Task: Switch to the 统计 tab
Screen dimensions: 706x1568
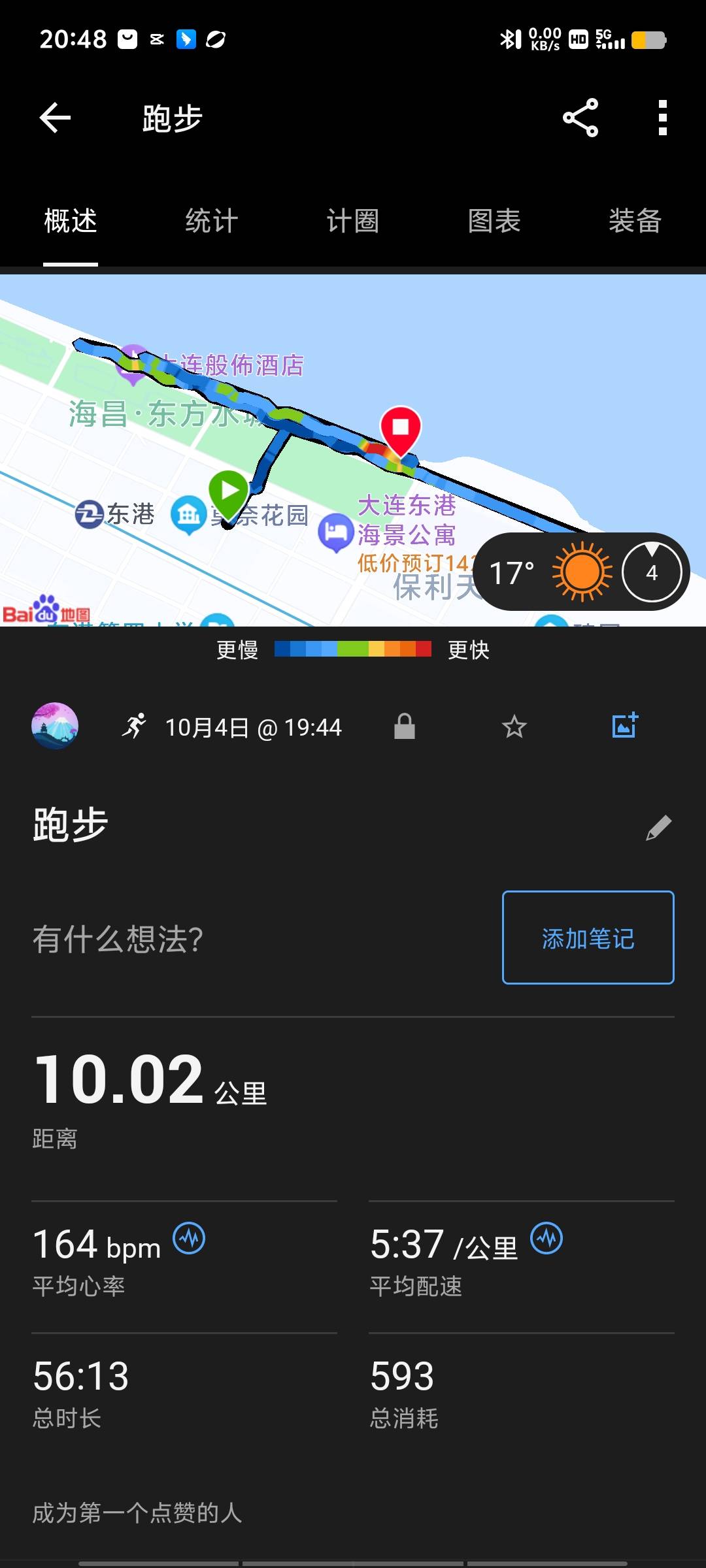Action: (211, 221)
